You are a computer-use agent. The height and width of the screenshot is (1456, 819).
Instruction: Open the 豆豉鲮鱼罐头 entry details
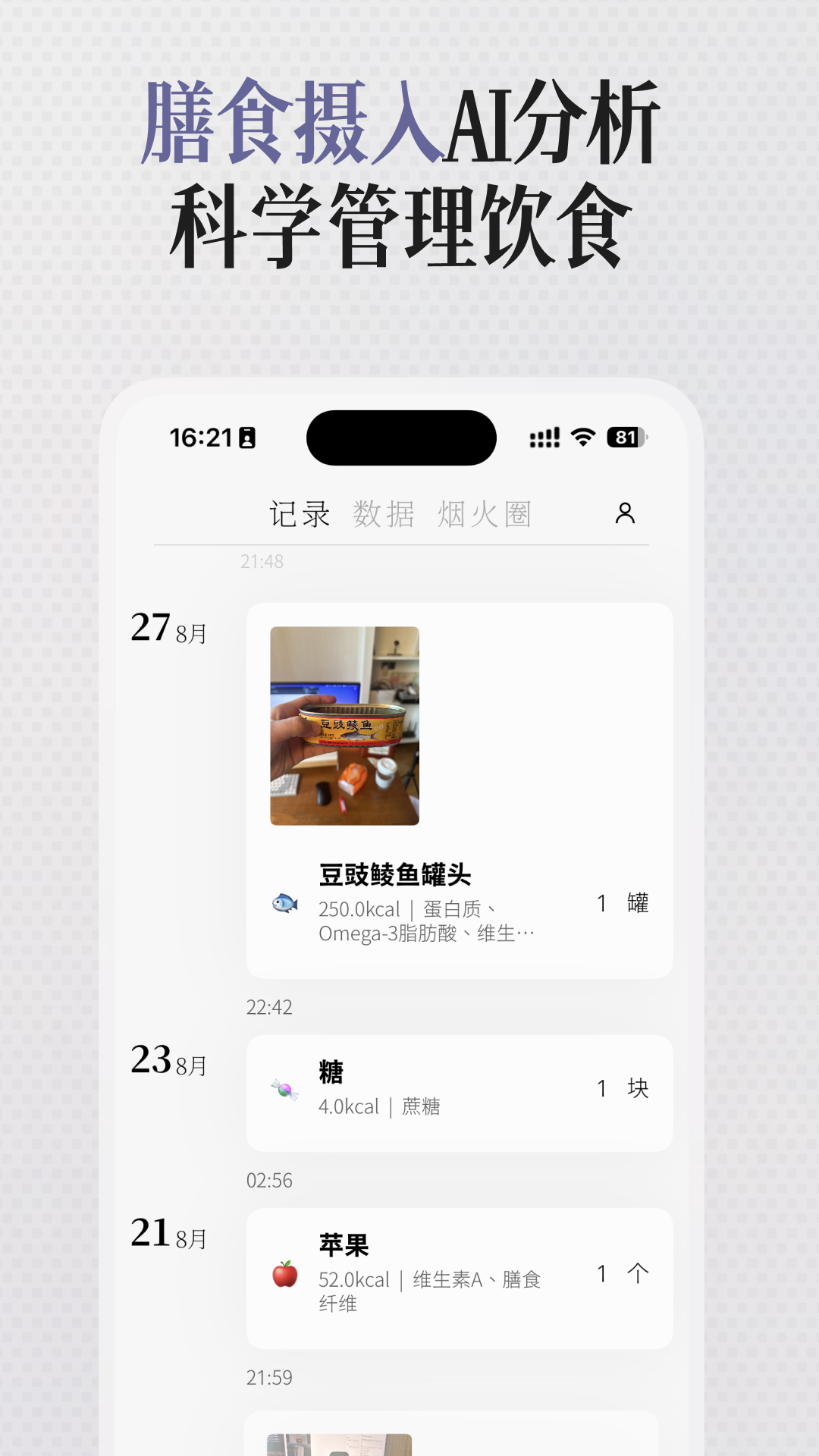[394, 874]
